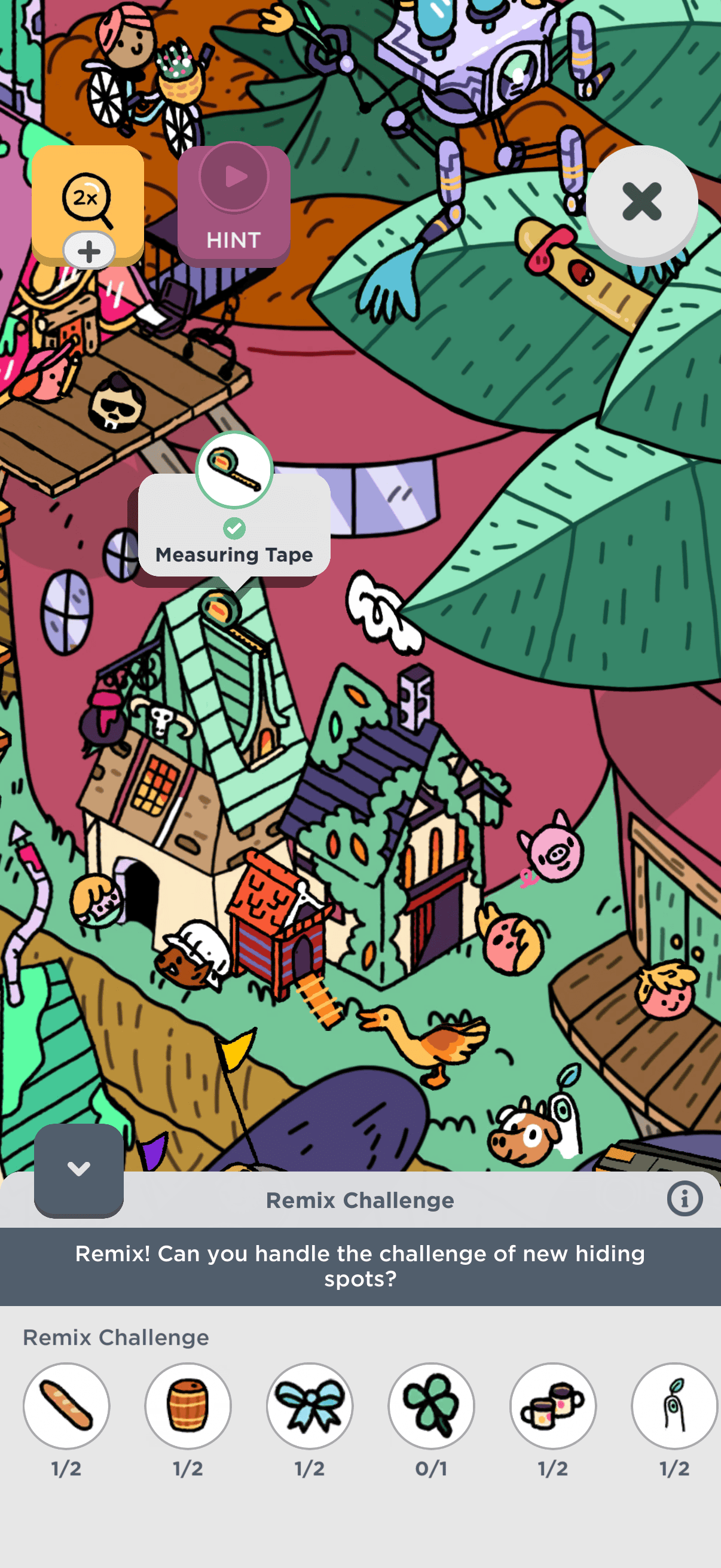Screen dimensions: 721x1568
Task: Select the four-leaf clover item
Action: [x=432, y=1405]
